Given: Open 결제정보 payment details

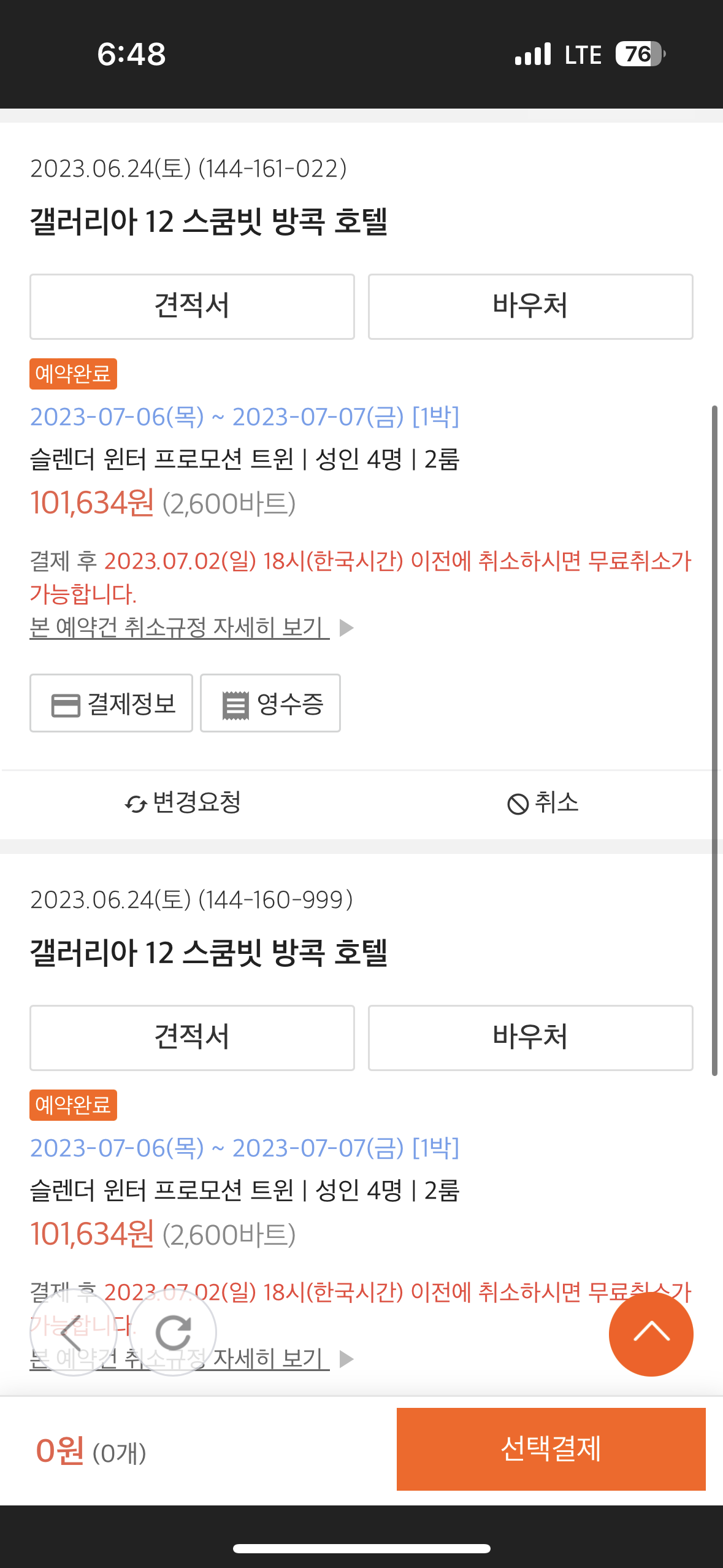Looking at the screenshot, I should point(111,703).
